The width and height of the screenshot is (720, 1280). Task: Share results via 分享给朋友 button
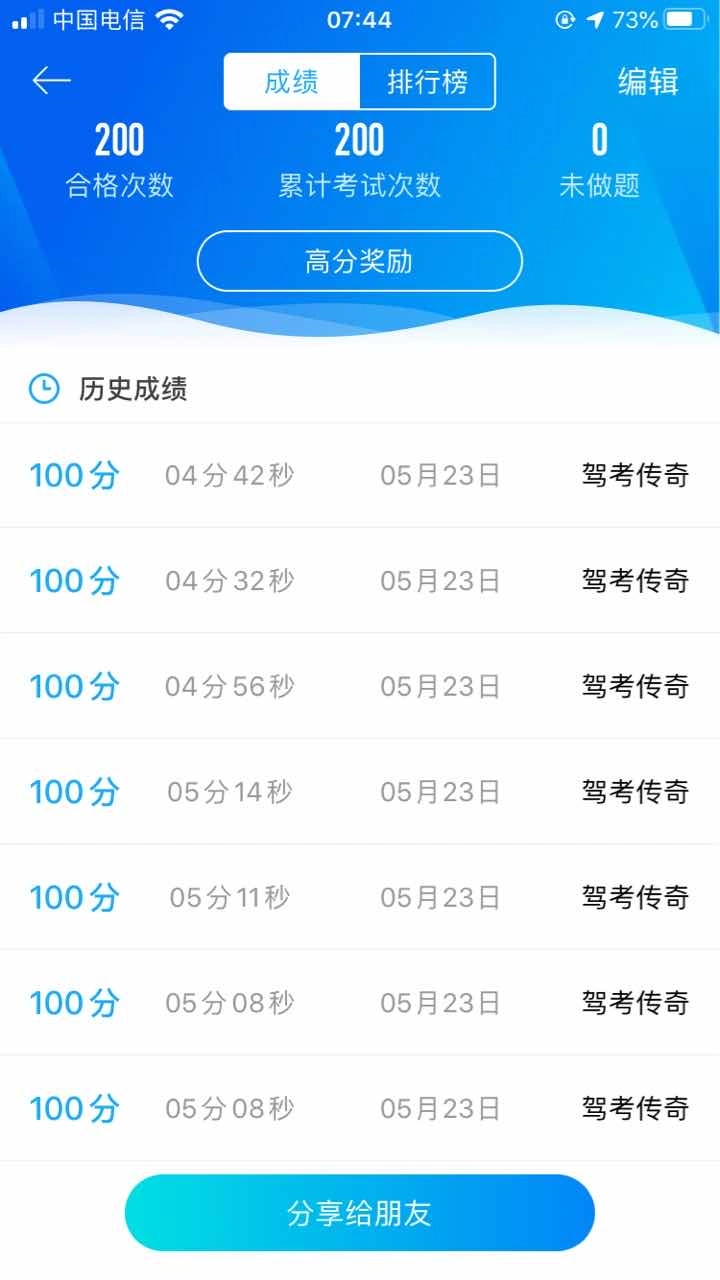(360, 1213)
